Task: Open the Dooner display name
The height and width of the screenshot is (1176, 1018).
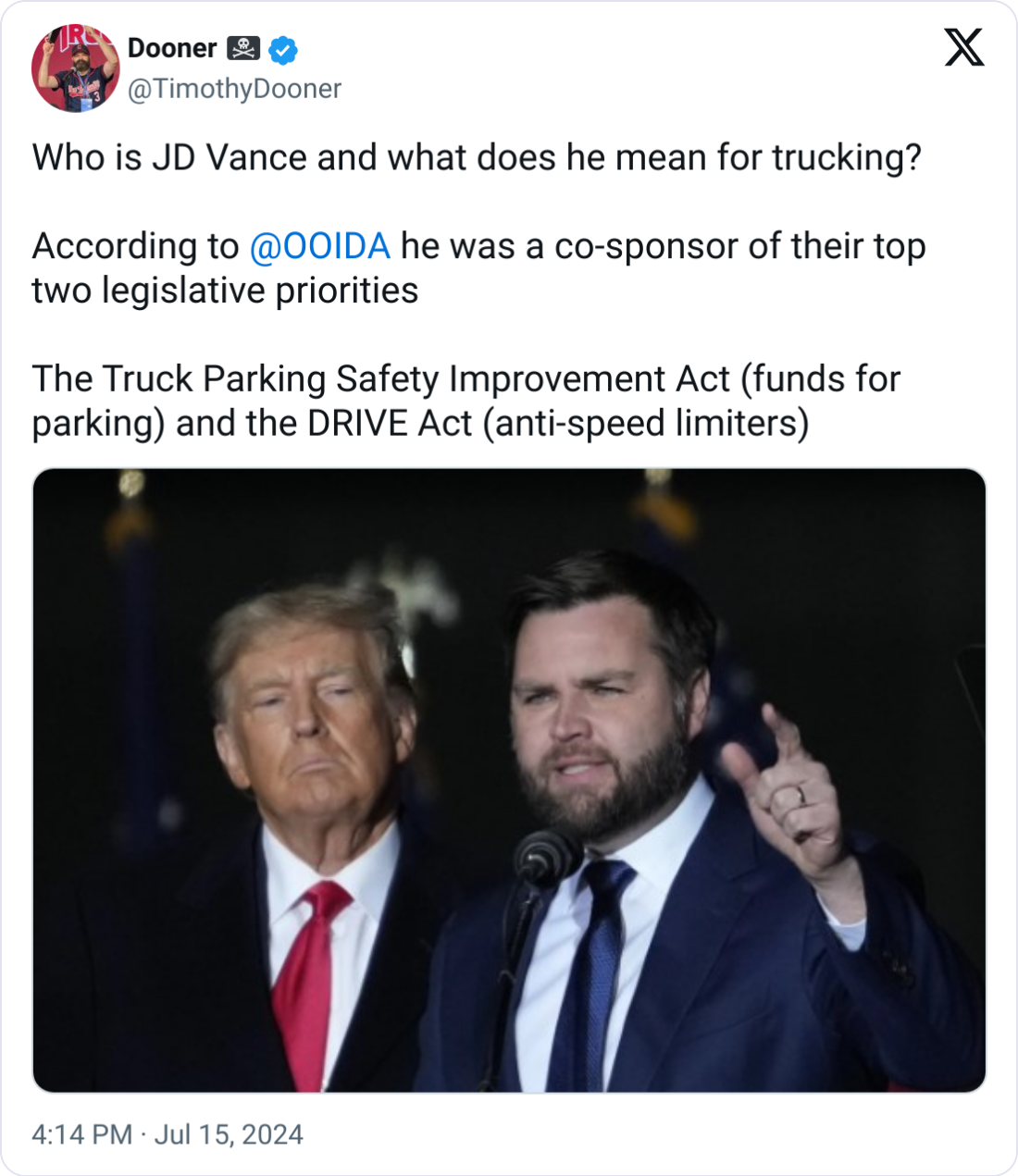Action: pos(172,48)
